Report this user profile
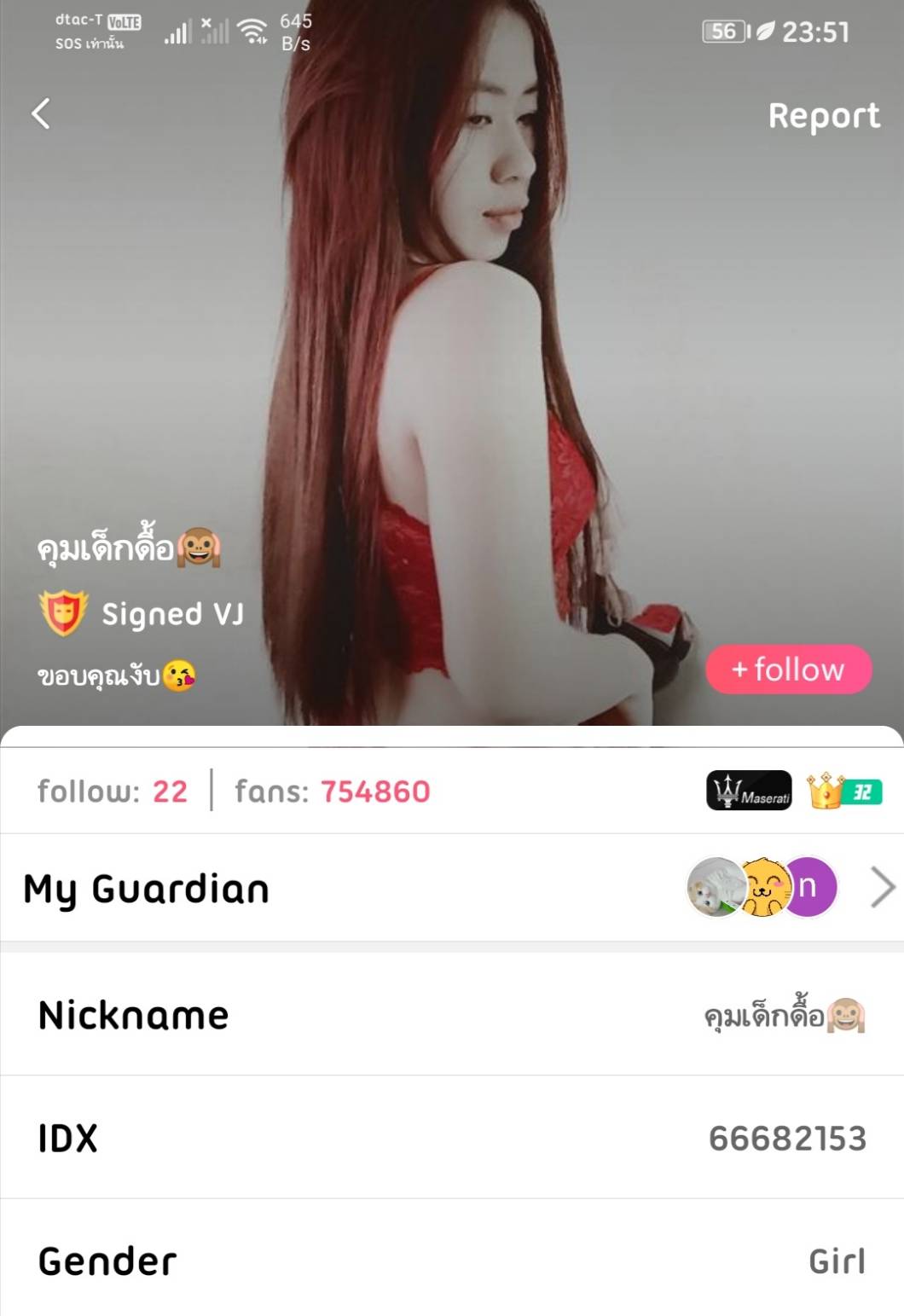This screenshot has height=1316, width=904. click(823, 116)
